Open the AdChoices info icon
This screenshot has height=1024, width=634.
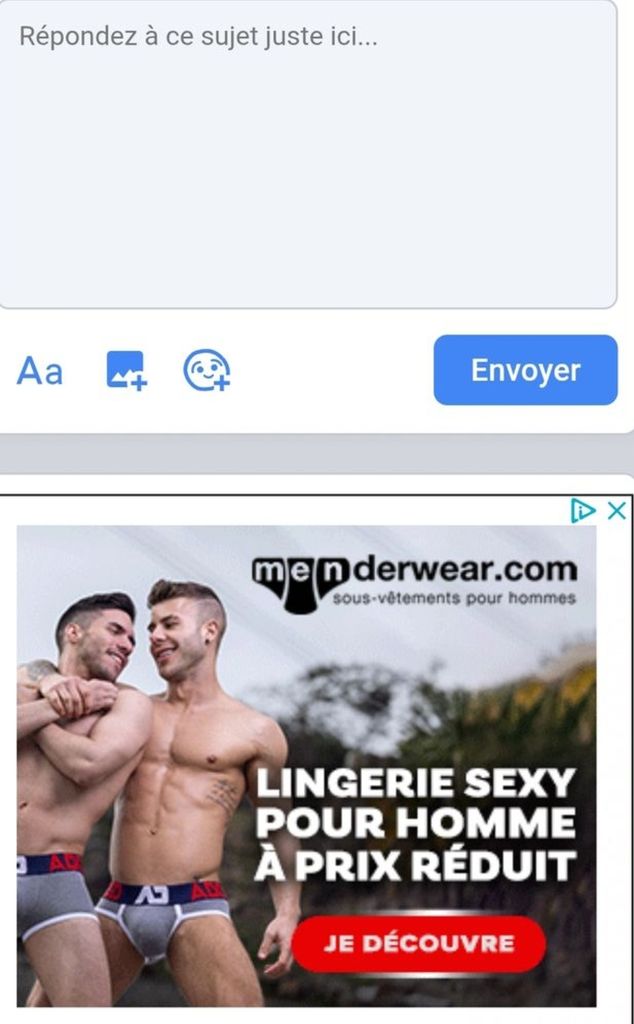tap(582, 510)
